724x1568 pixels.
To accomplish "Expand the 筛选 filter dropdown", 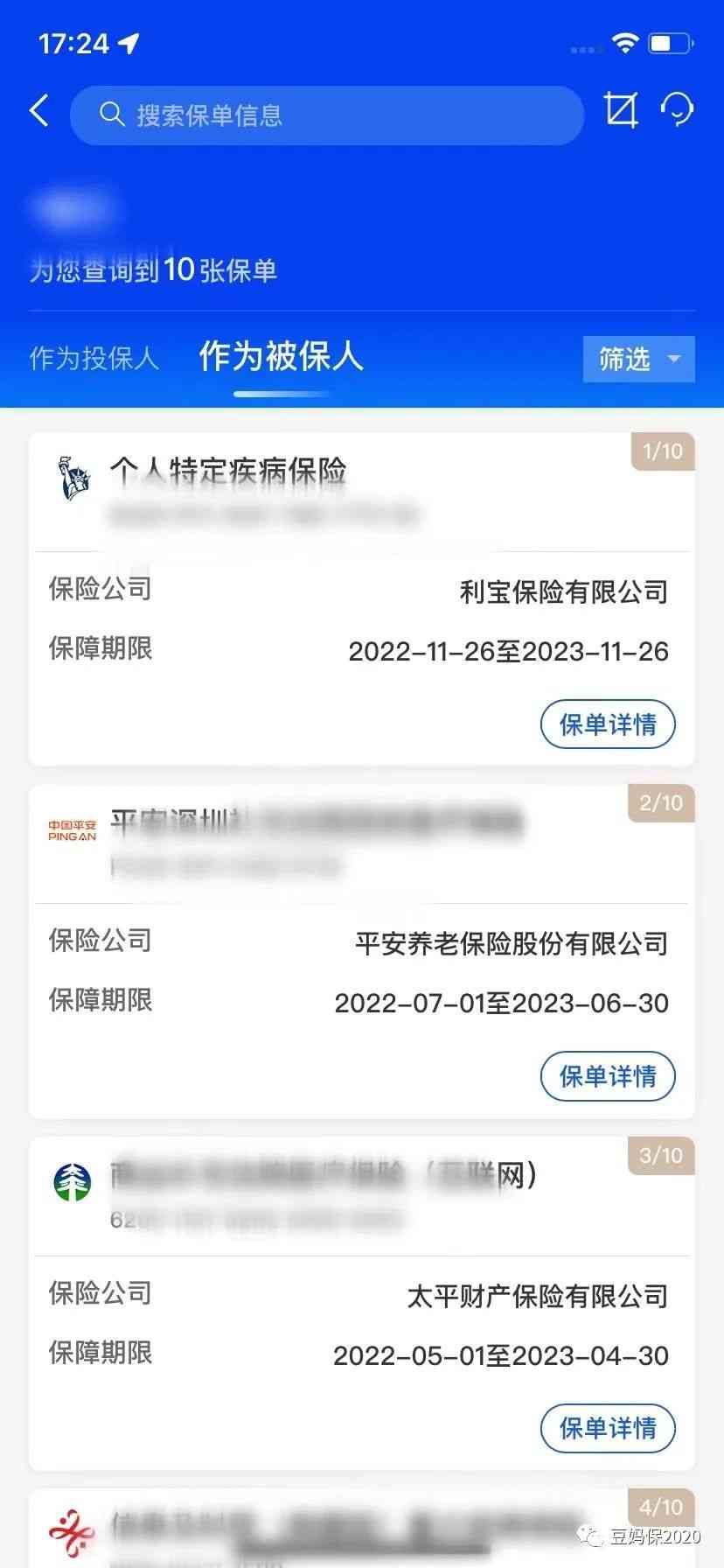I will click(638, 359).
